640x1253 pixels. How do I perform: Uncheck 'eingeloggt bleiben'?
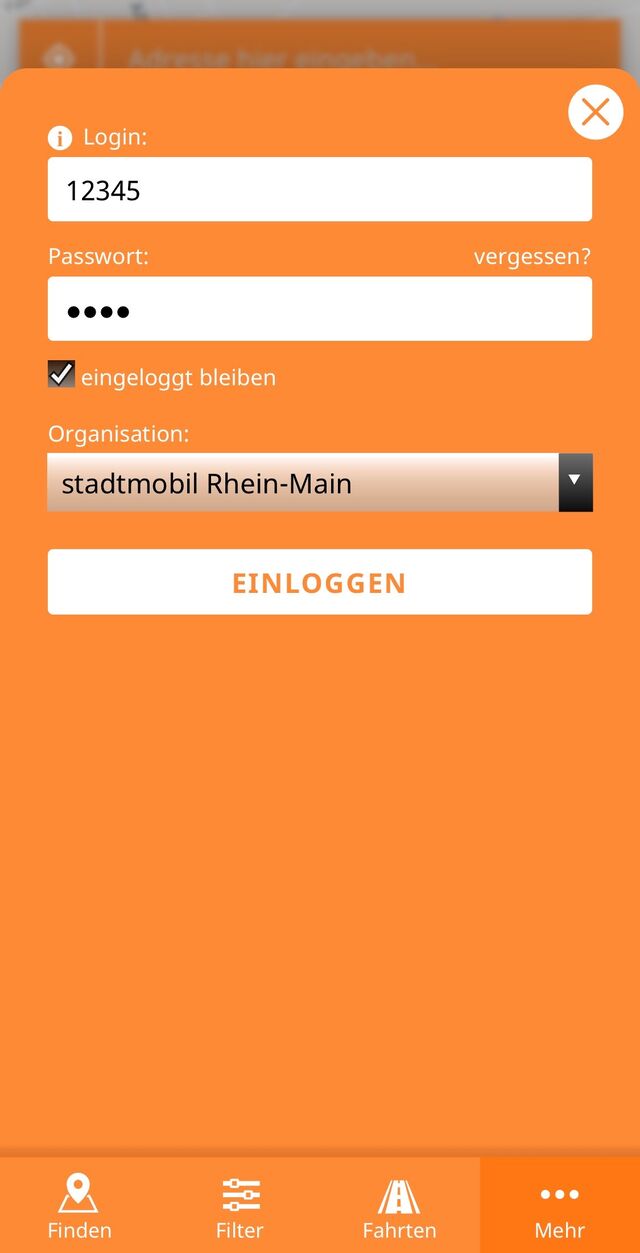[x=62, y=375]
